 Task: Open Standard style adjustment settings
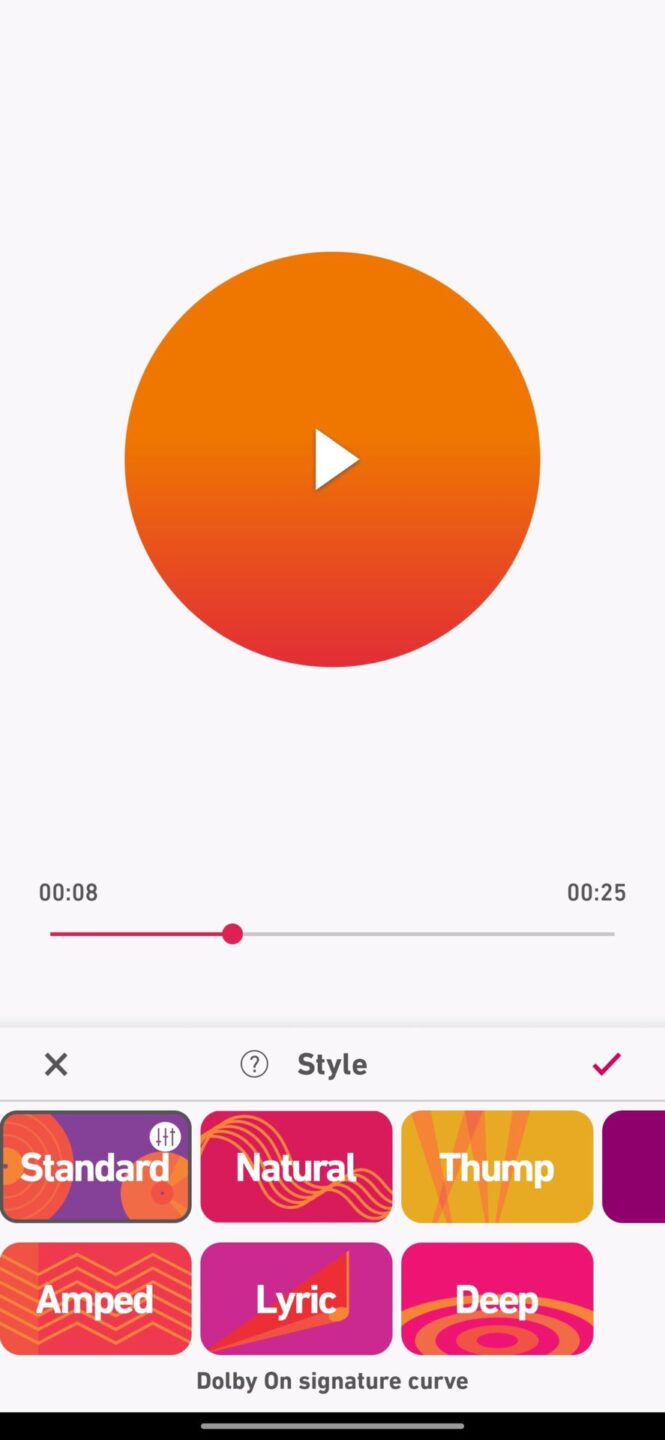165,1136
